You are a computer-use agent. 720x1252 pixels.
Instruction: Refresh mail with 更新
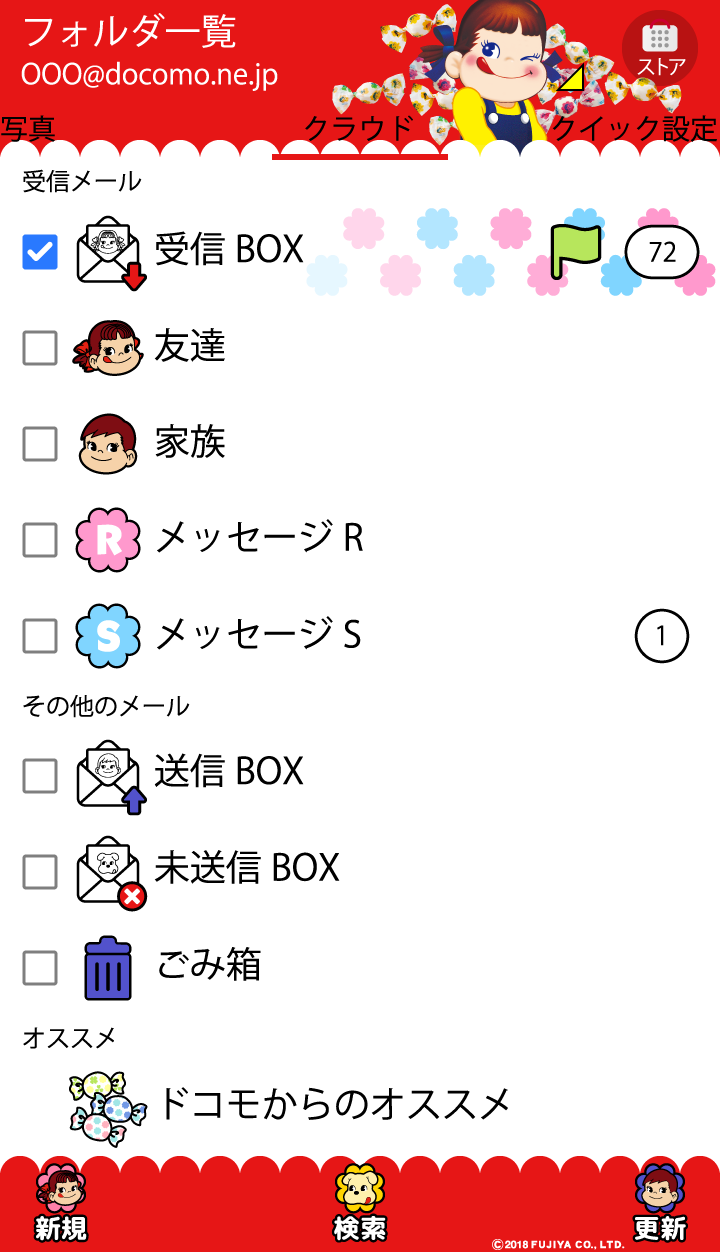(x=660, y=1206)
